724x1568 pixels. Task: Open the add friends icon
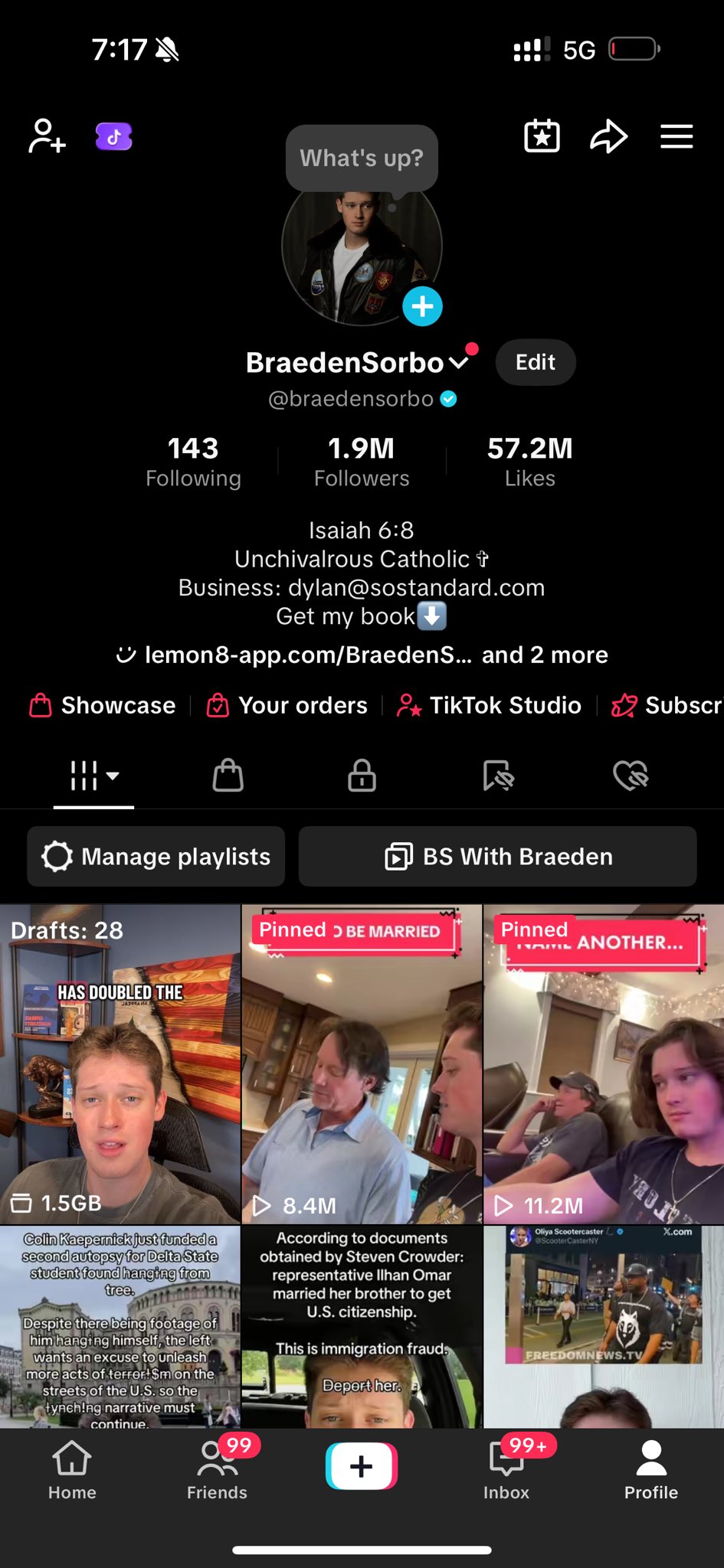tap(47, 136)
